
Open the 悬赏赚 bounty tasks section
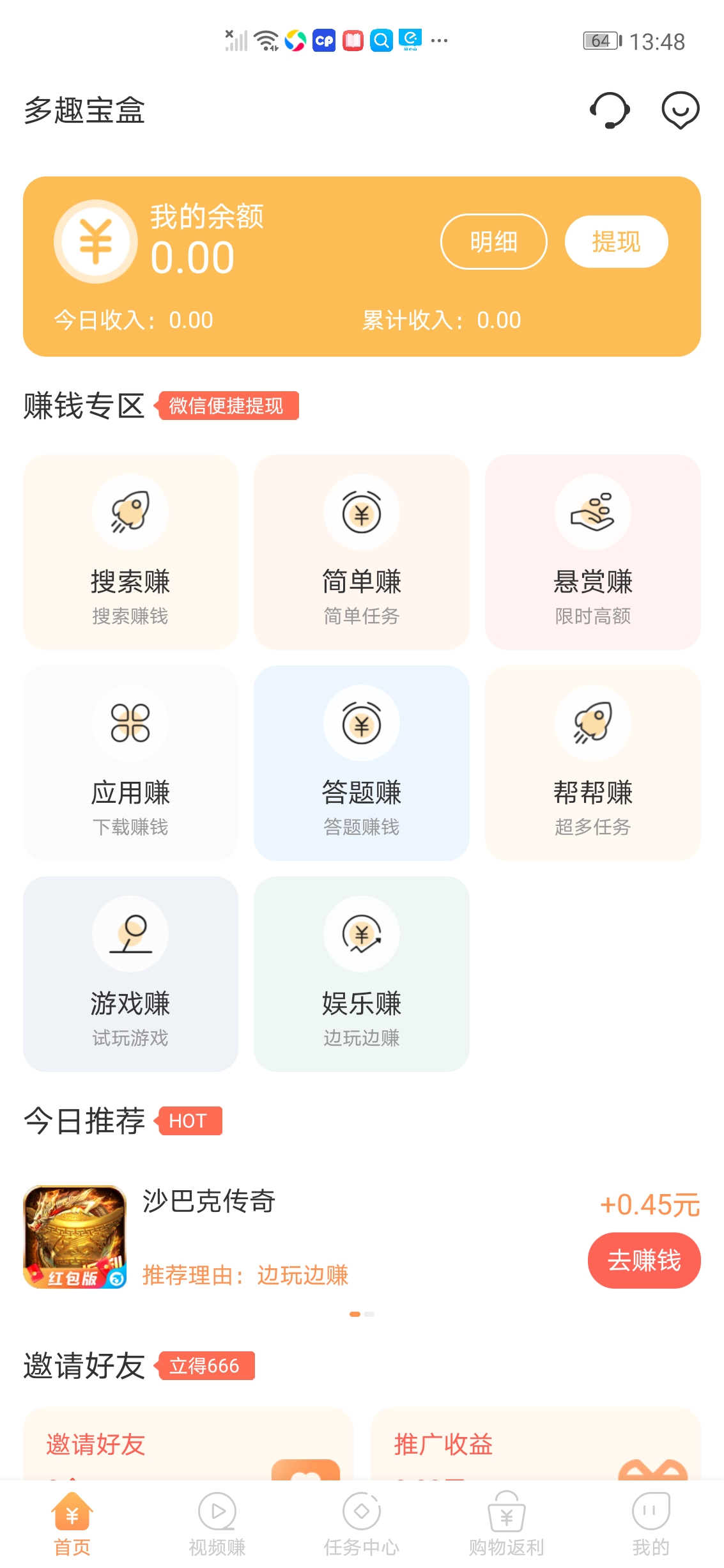point(592,552)
